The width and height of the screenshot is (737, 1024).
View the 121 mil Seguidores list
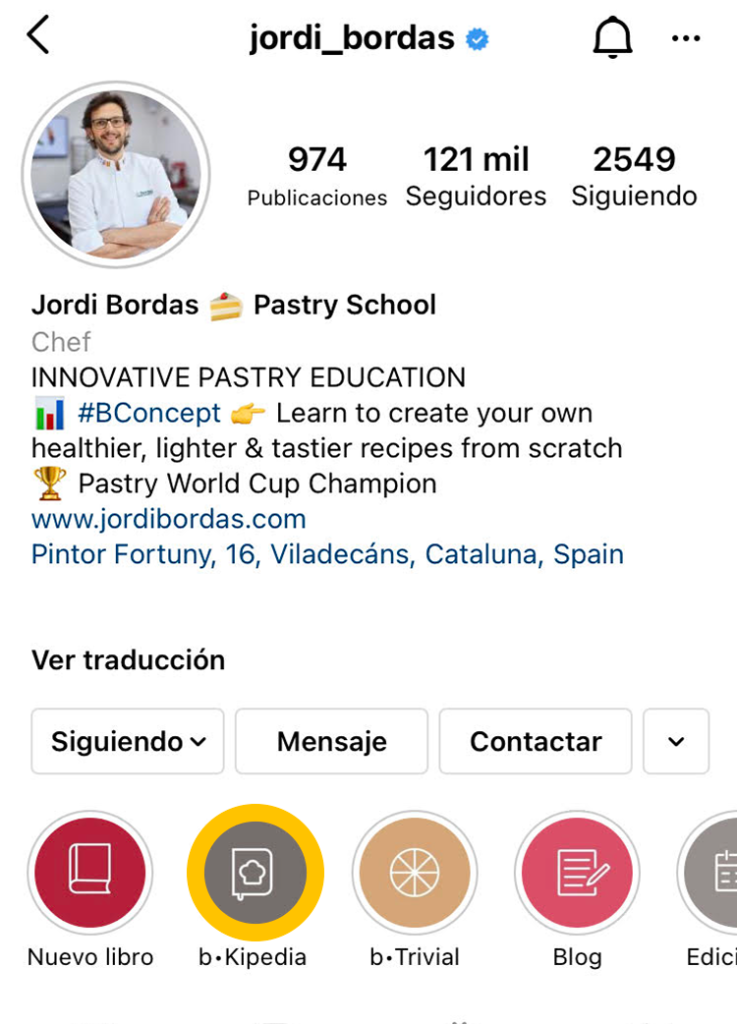click(x=476, y=175)
